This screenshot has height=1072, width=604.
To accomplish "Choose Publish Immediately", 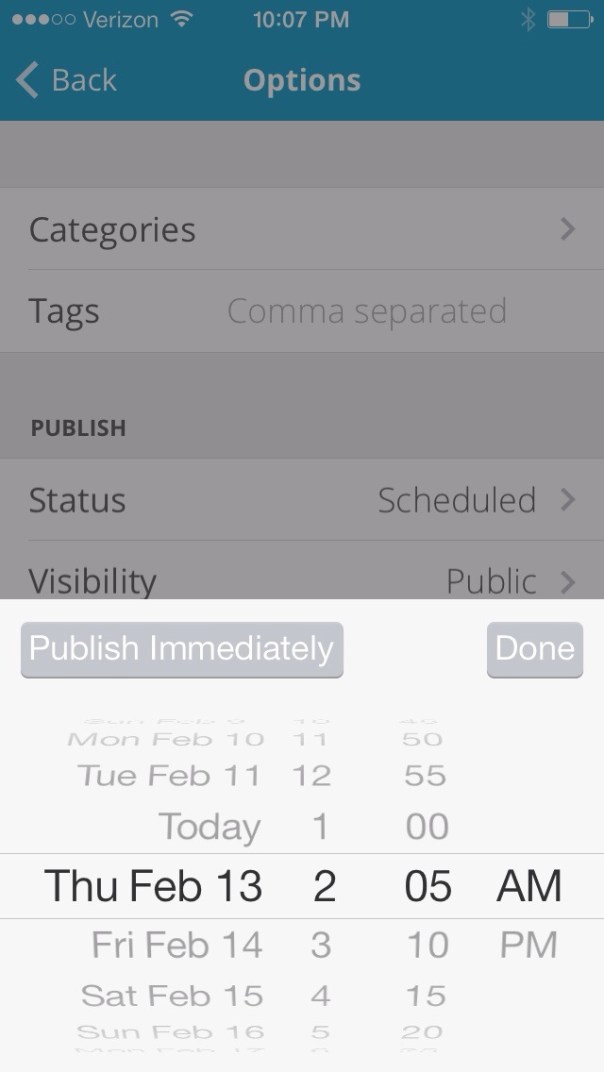I will 181,649.
